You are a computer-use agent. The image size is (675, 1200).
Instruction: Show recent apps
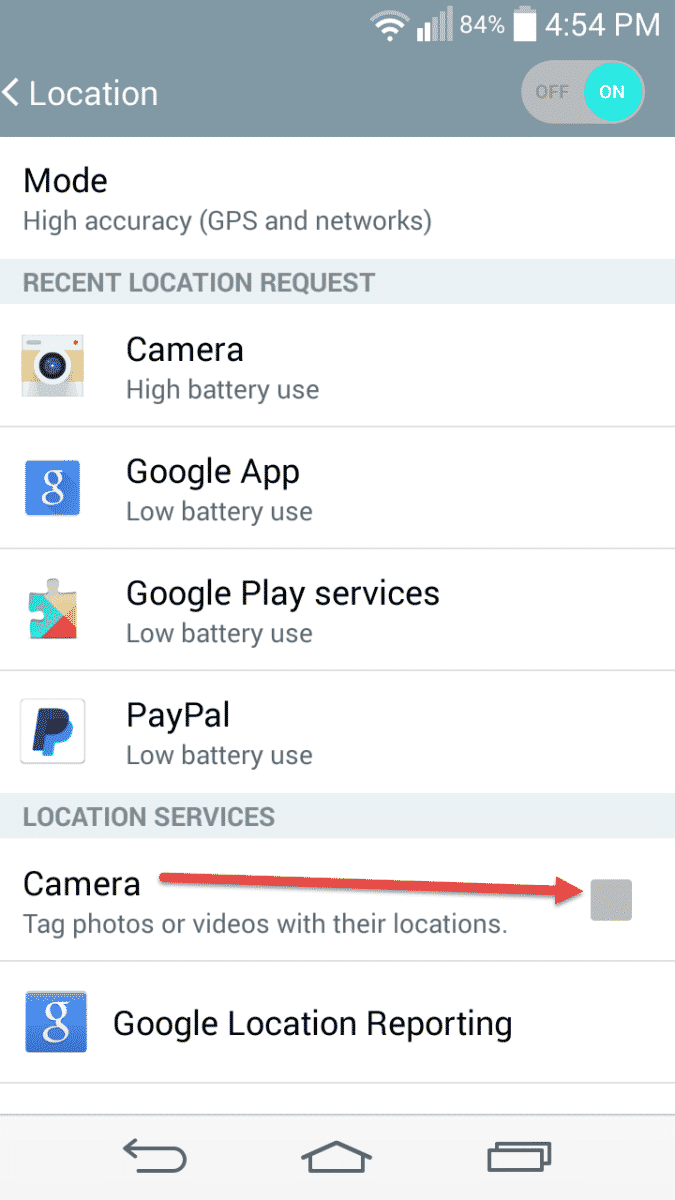(520, 1158)
